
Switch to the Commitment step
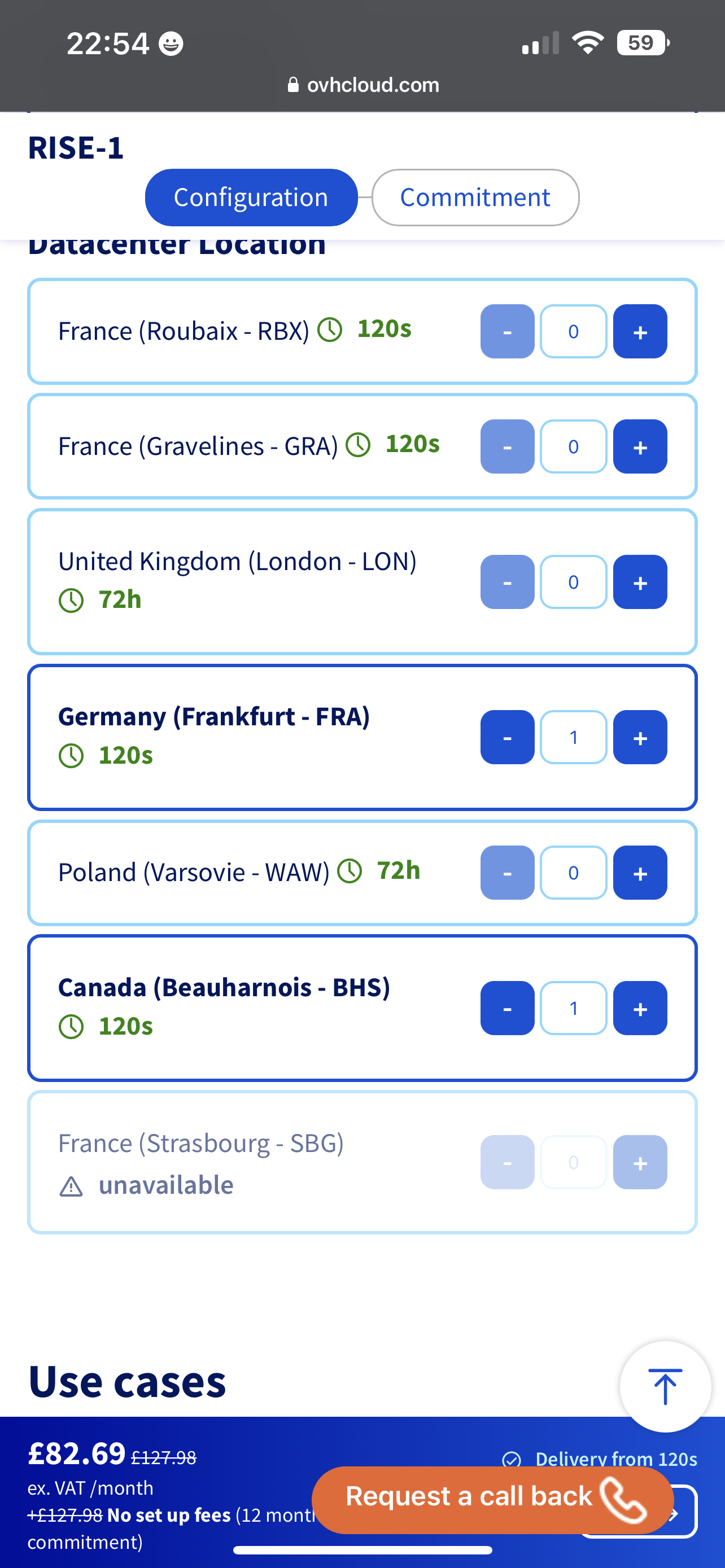(x=475, y=197)
